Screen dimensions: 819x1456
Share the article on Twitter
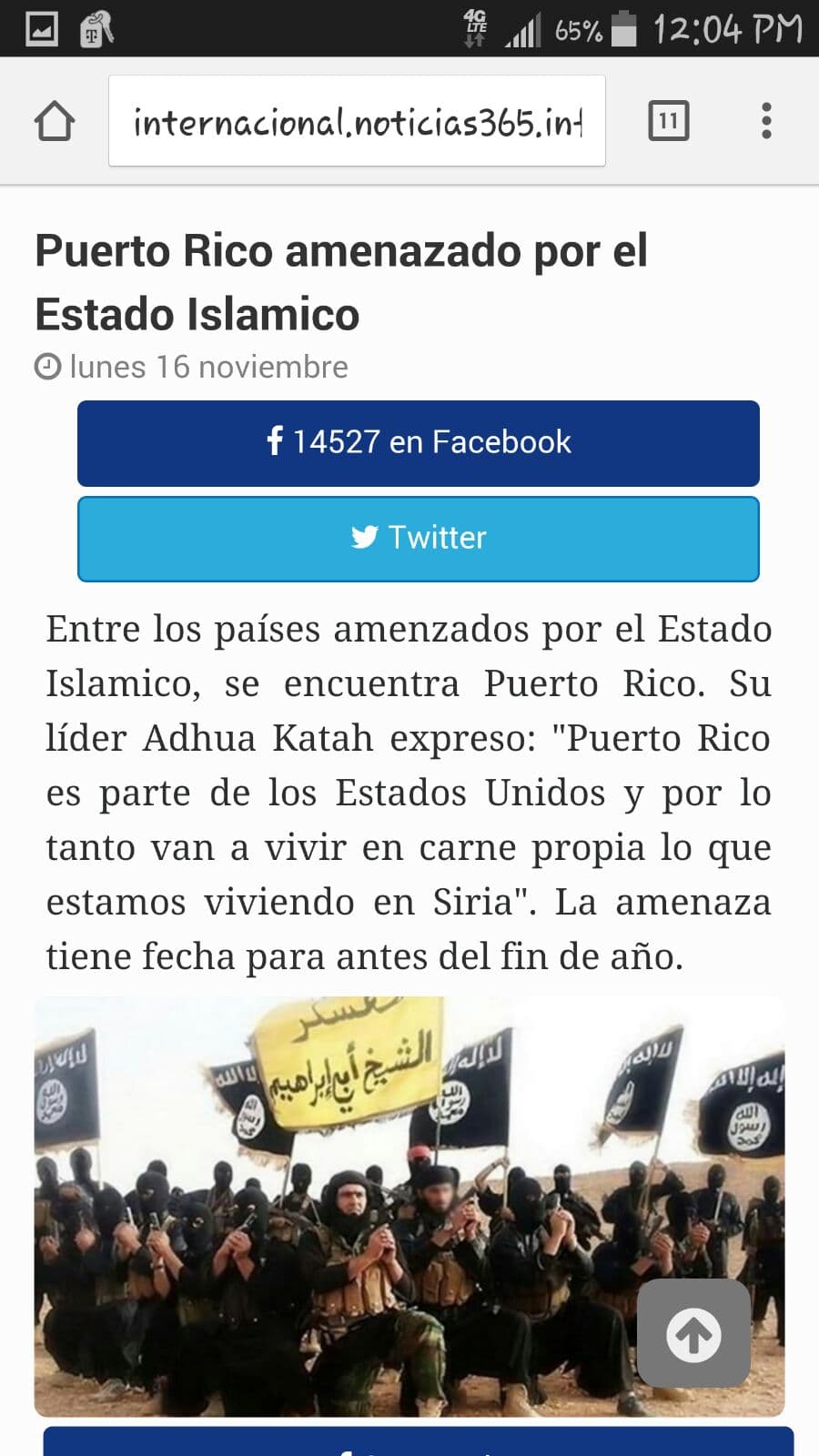click(x=419, y=538)
